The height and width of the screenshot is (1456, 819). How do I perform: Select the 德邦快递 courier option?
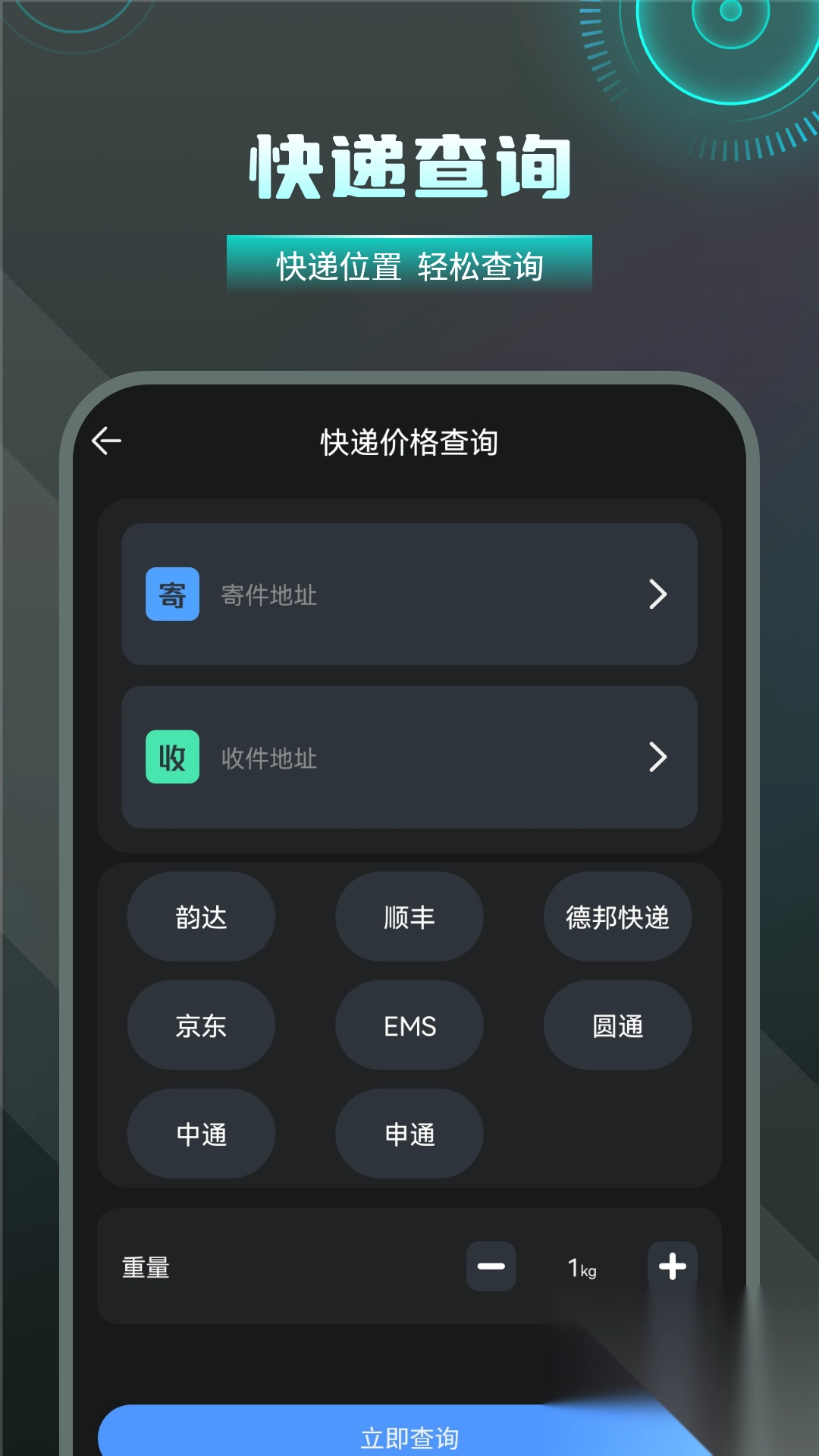coord(617,917)
